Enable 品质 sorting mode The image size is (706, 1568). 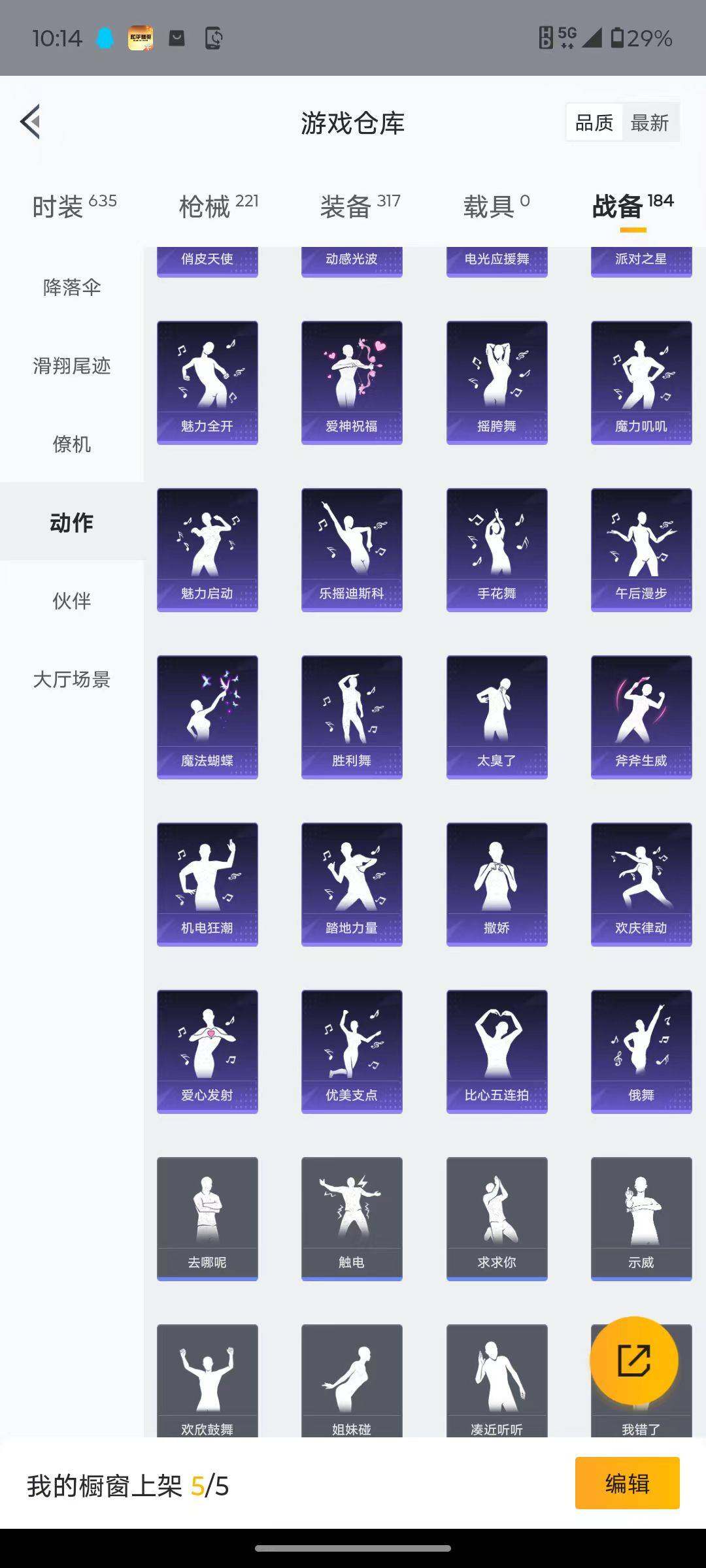coord(594,122)
